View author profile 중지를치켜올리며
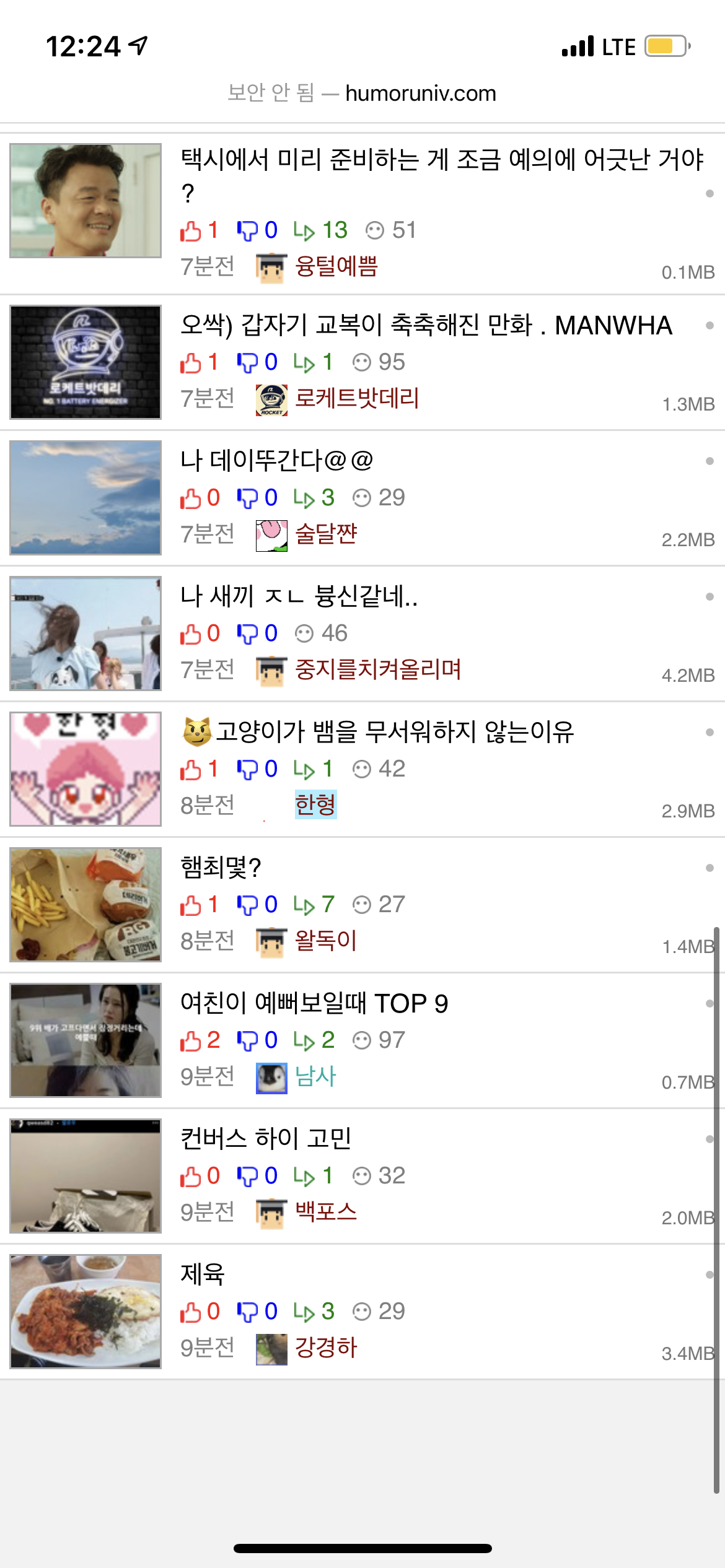 [378, 670]
